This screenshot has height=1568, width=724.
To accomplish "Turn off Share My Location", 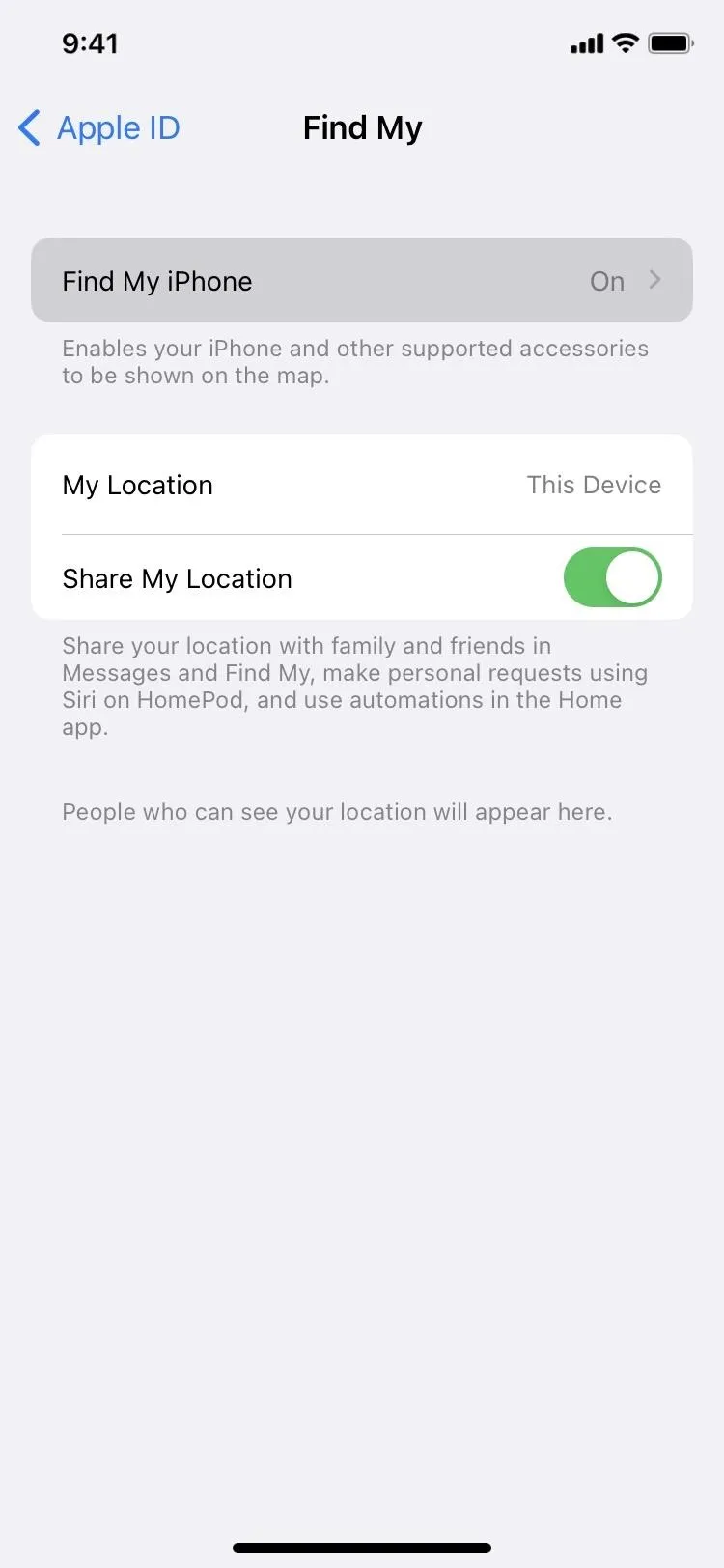I will click(612, 577).
